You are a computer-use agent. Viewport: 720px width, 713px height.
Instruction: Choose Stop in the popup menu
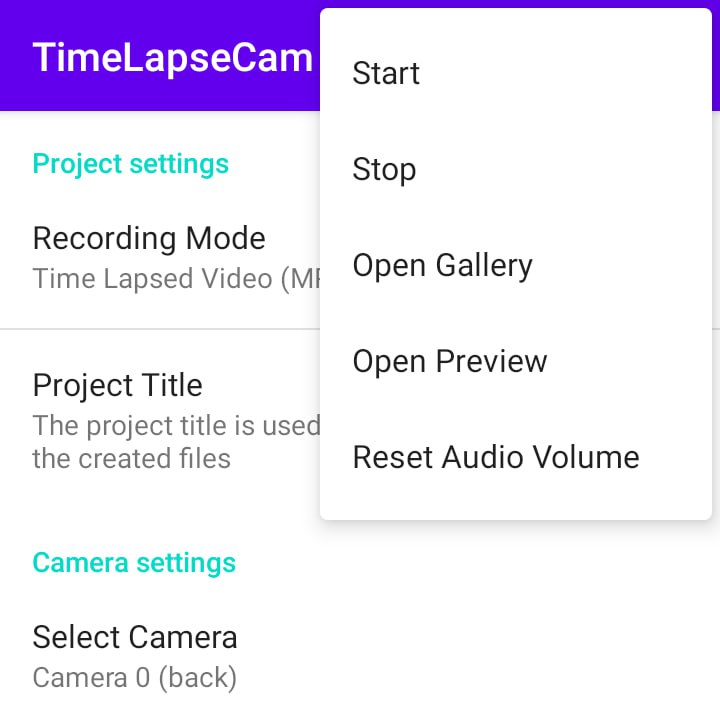coord(384,170)
